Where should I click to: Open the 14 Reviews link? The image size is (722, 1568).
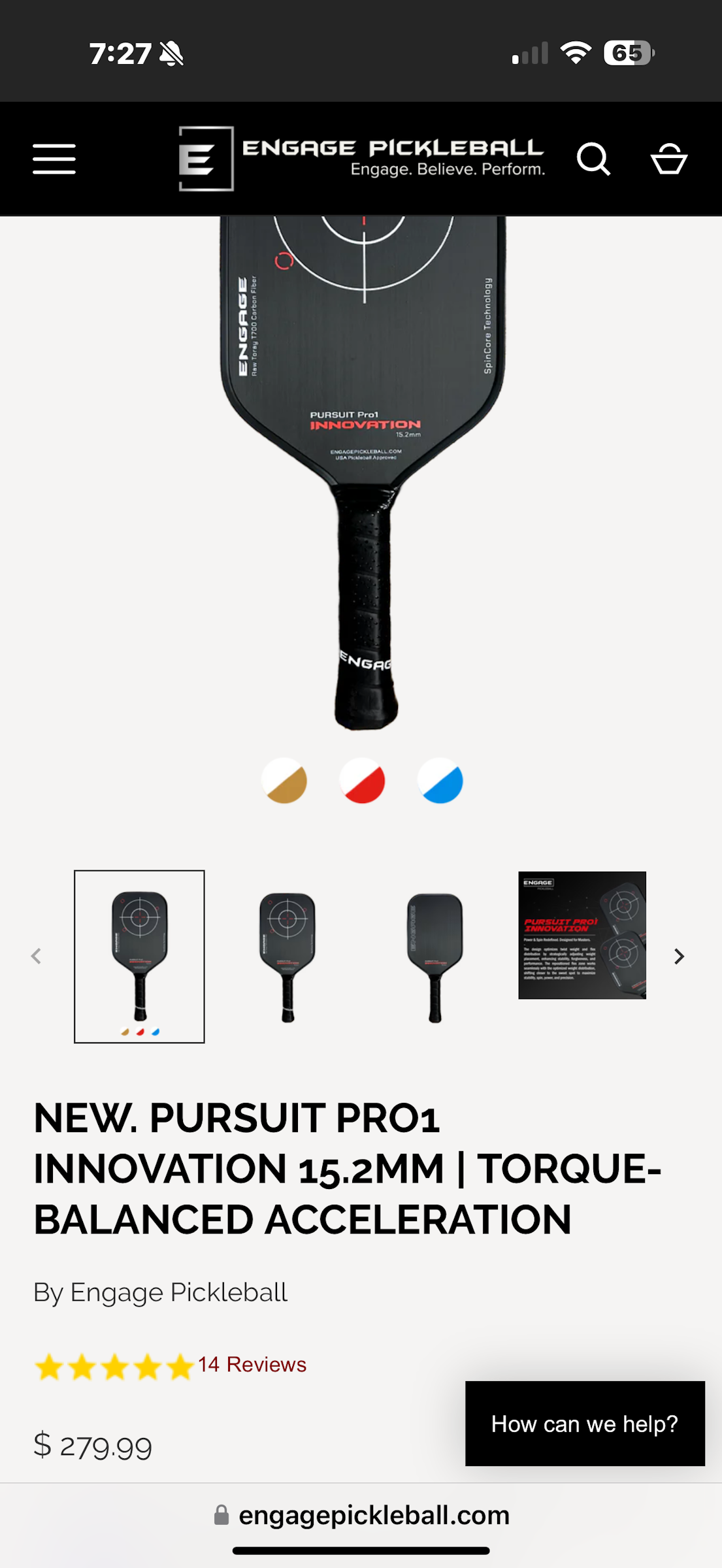(x=252, y=1364)
